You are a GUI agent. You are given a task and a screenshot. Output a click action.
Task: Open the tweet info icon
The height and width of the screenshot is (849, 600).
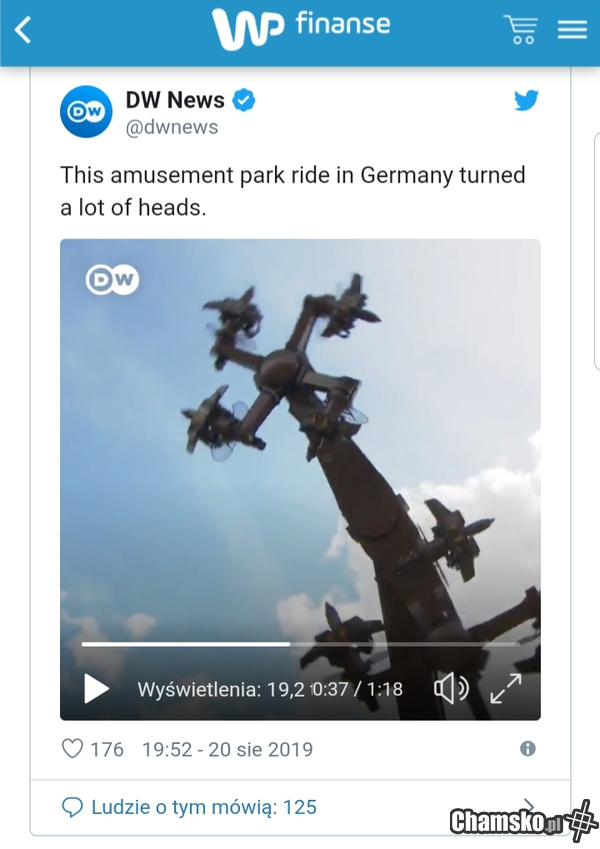pos(528,748)
